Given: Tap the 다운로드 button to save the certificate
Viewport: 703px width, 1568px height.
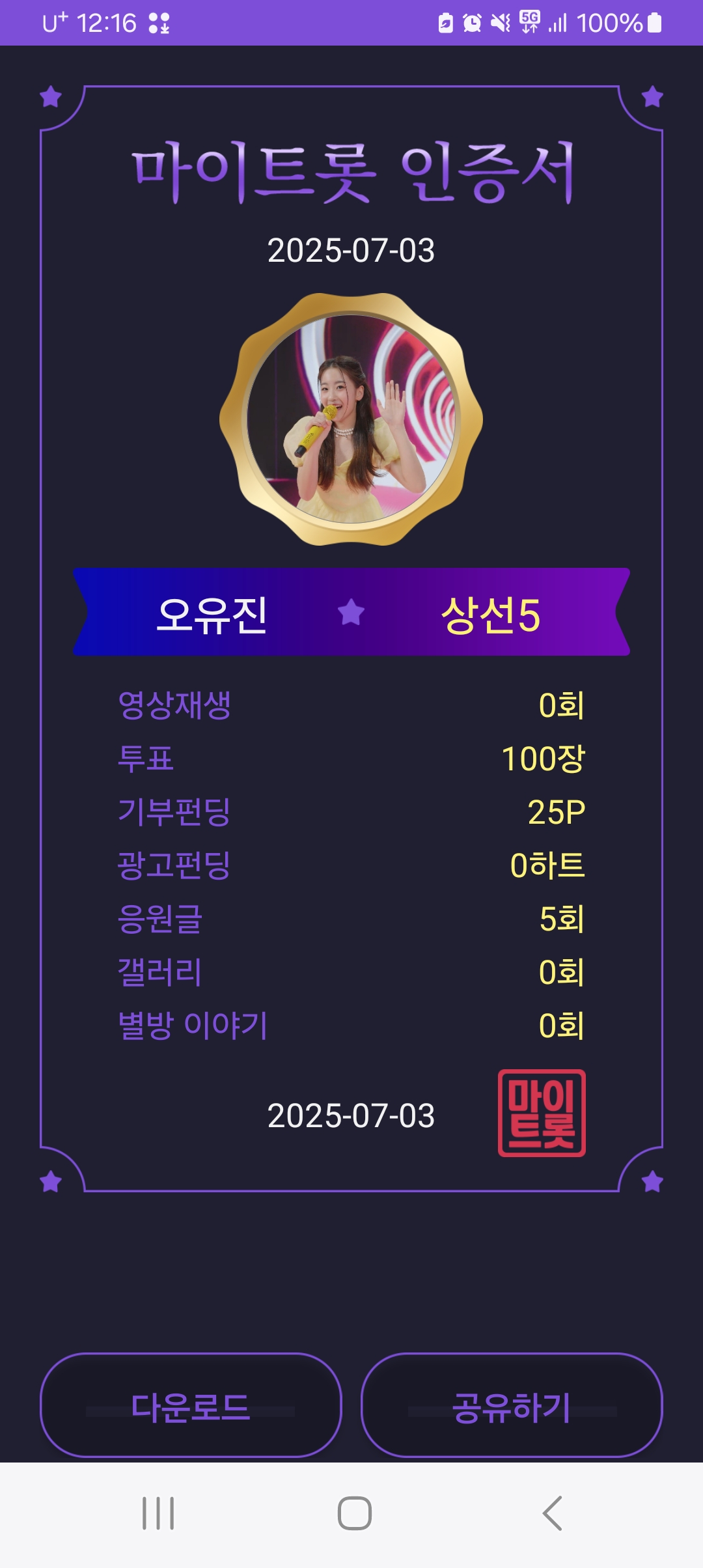Looking at the screenshot, I should click(191, 1407).
